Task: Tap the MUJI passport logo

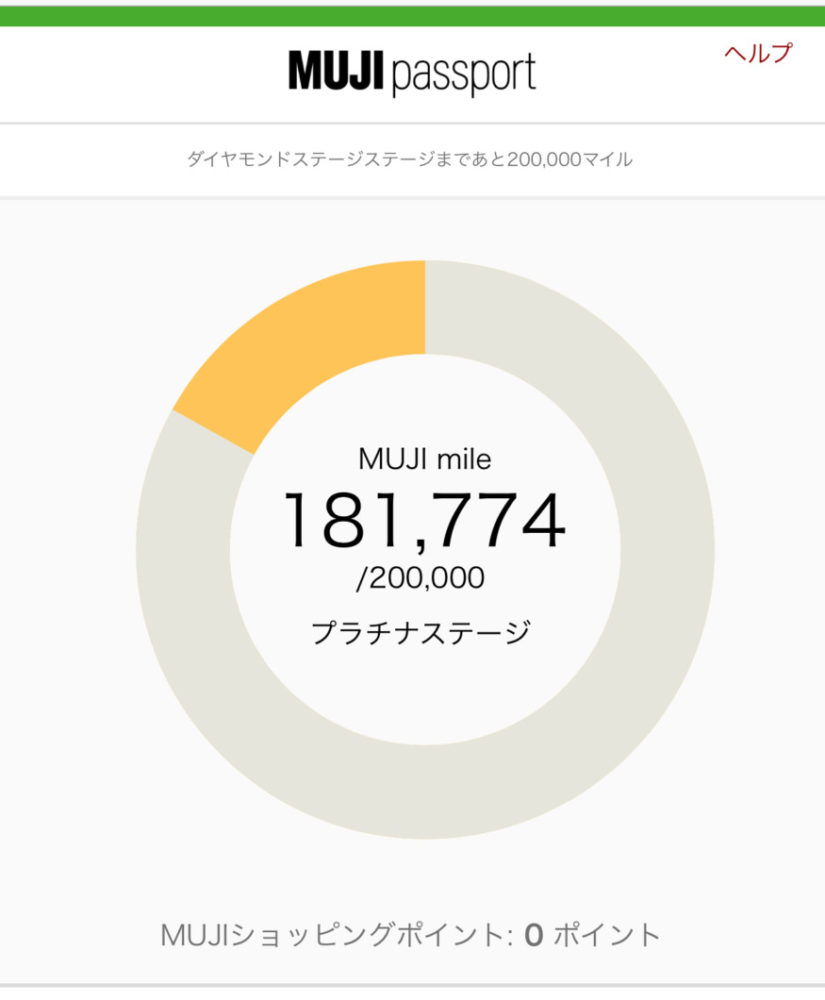Action: coord(412,70)
